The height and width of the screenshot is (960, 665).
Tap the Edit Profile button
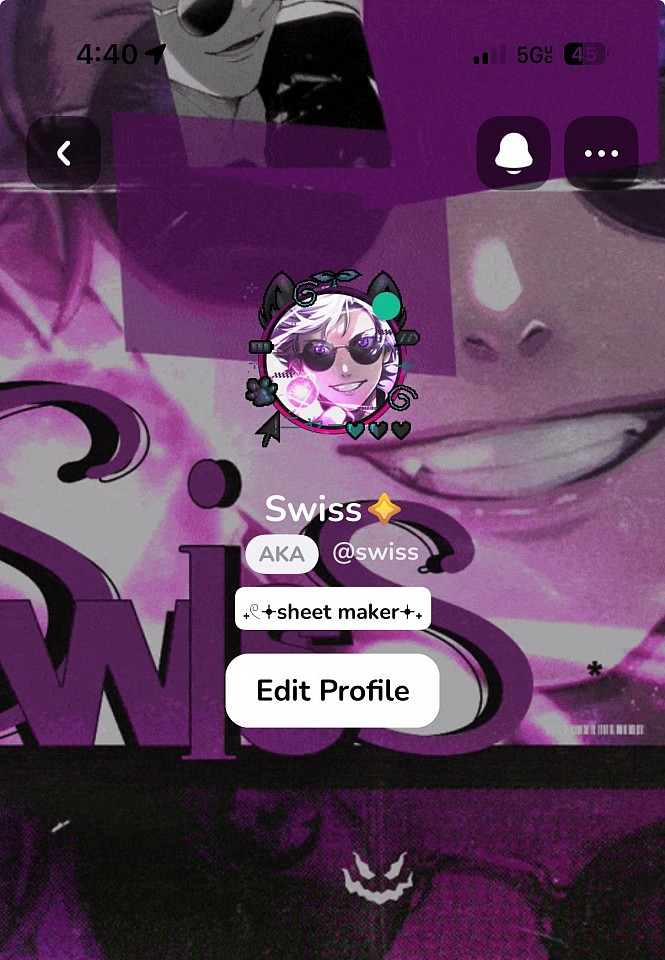tap(332, 690)
